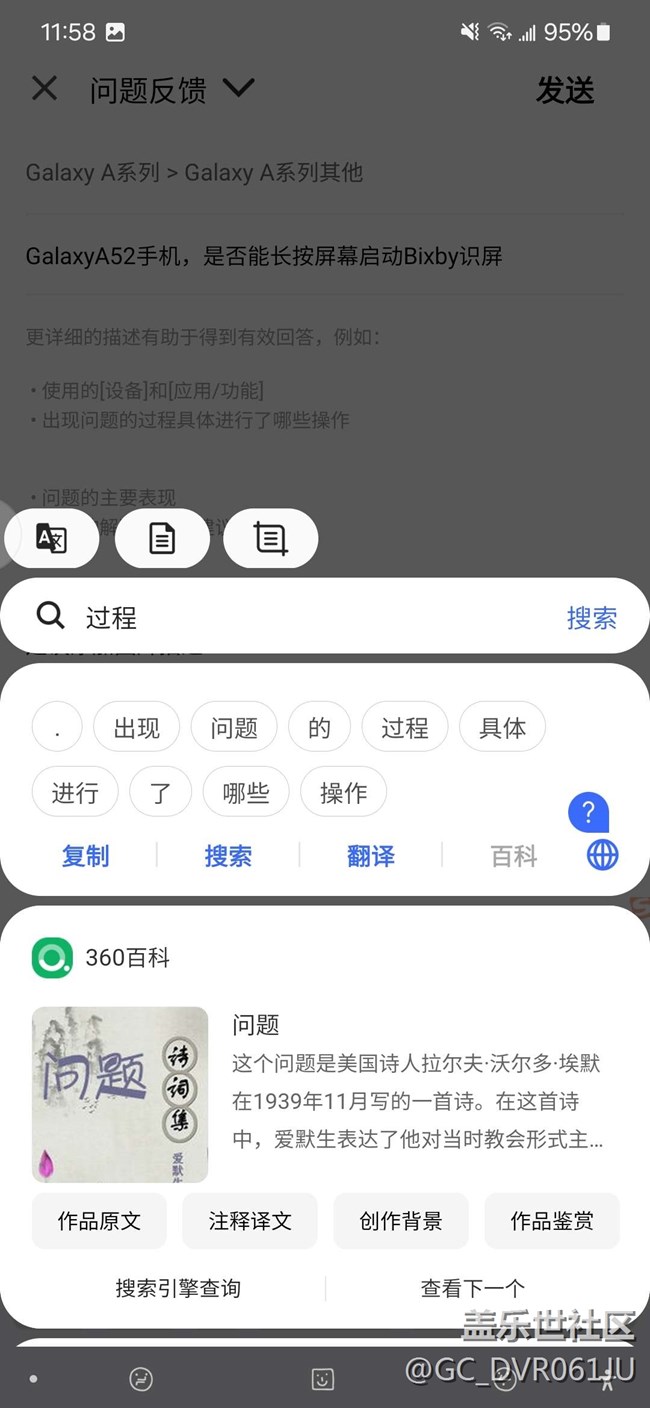Open the 创作背景 section
The image size is (650, 1408).
401,1221
